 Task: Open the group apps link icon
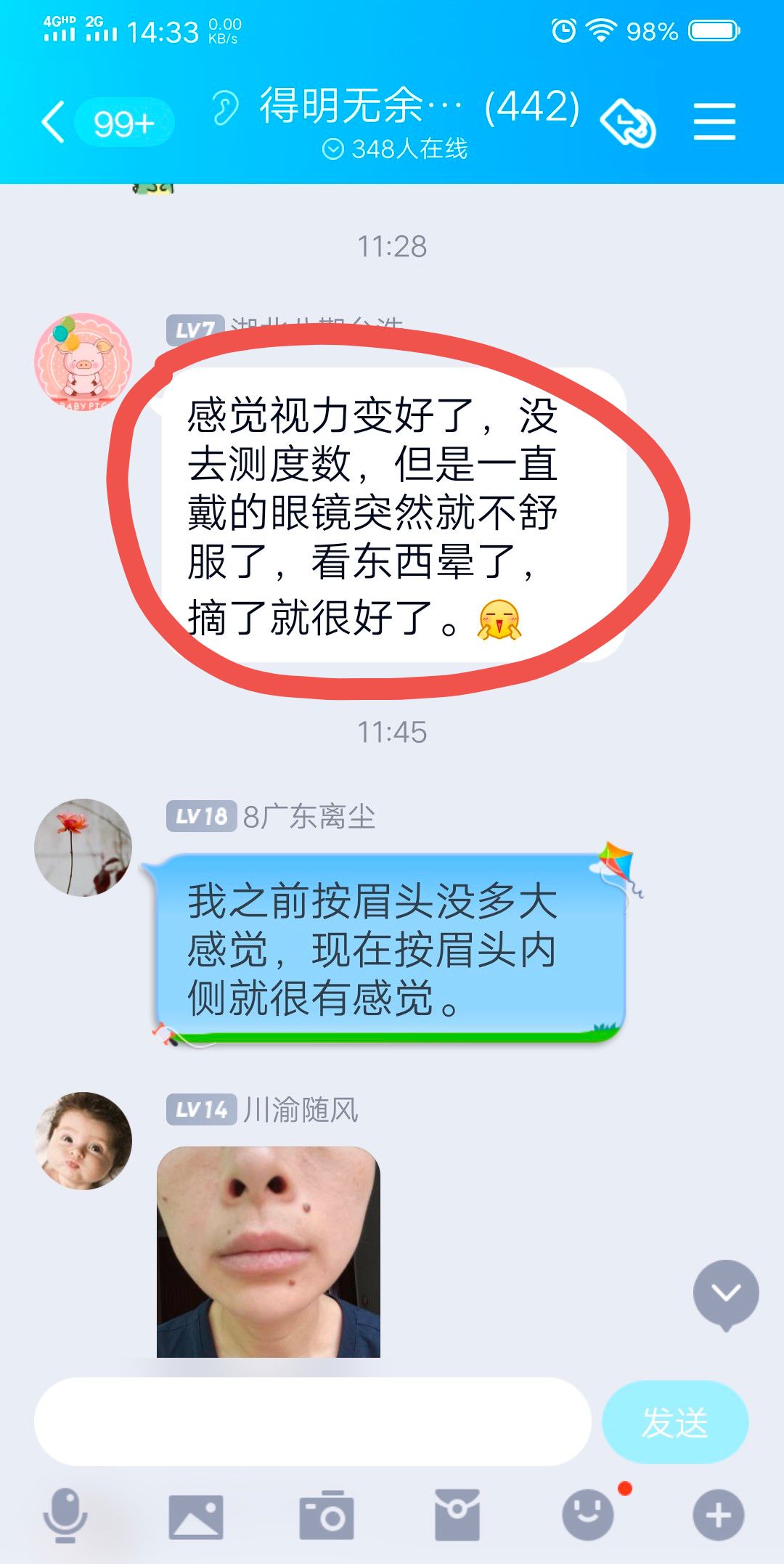629,123
